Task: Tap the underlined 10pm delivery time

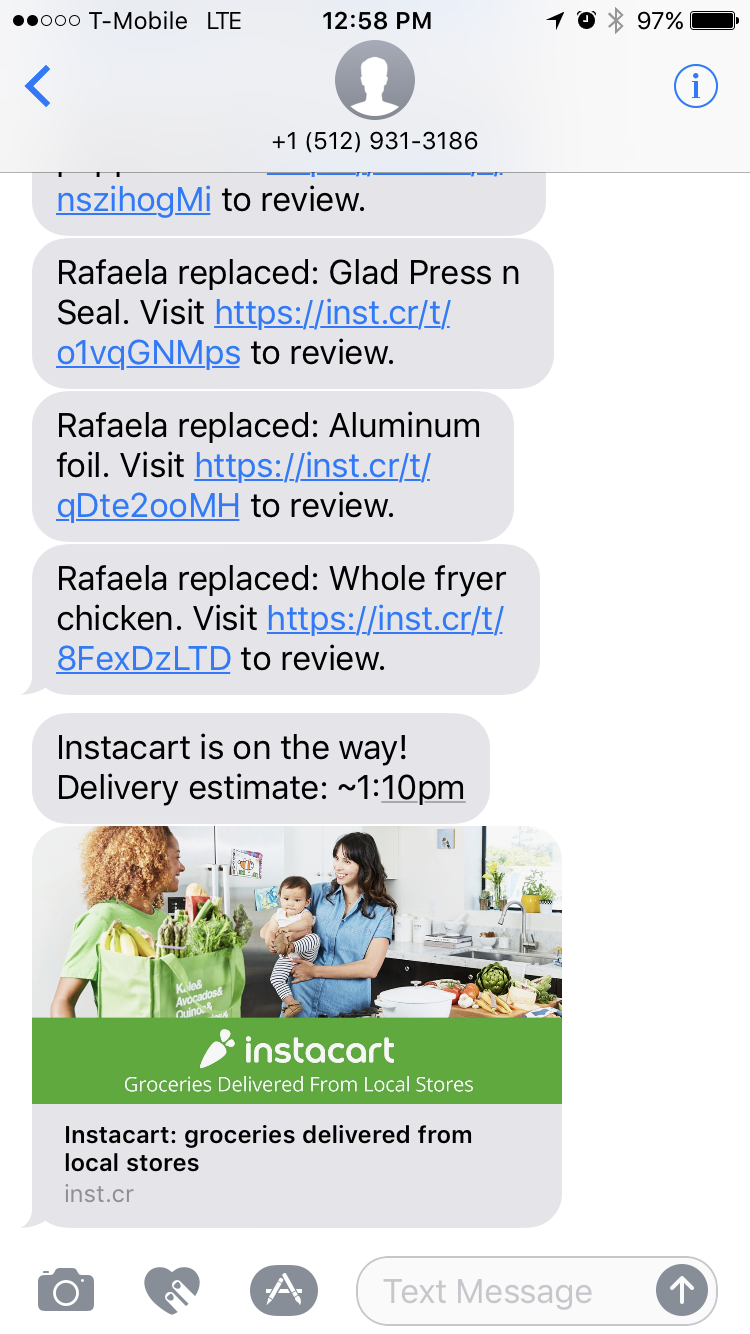Action: [x=422, y=788]
